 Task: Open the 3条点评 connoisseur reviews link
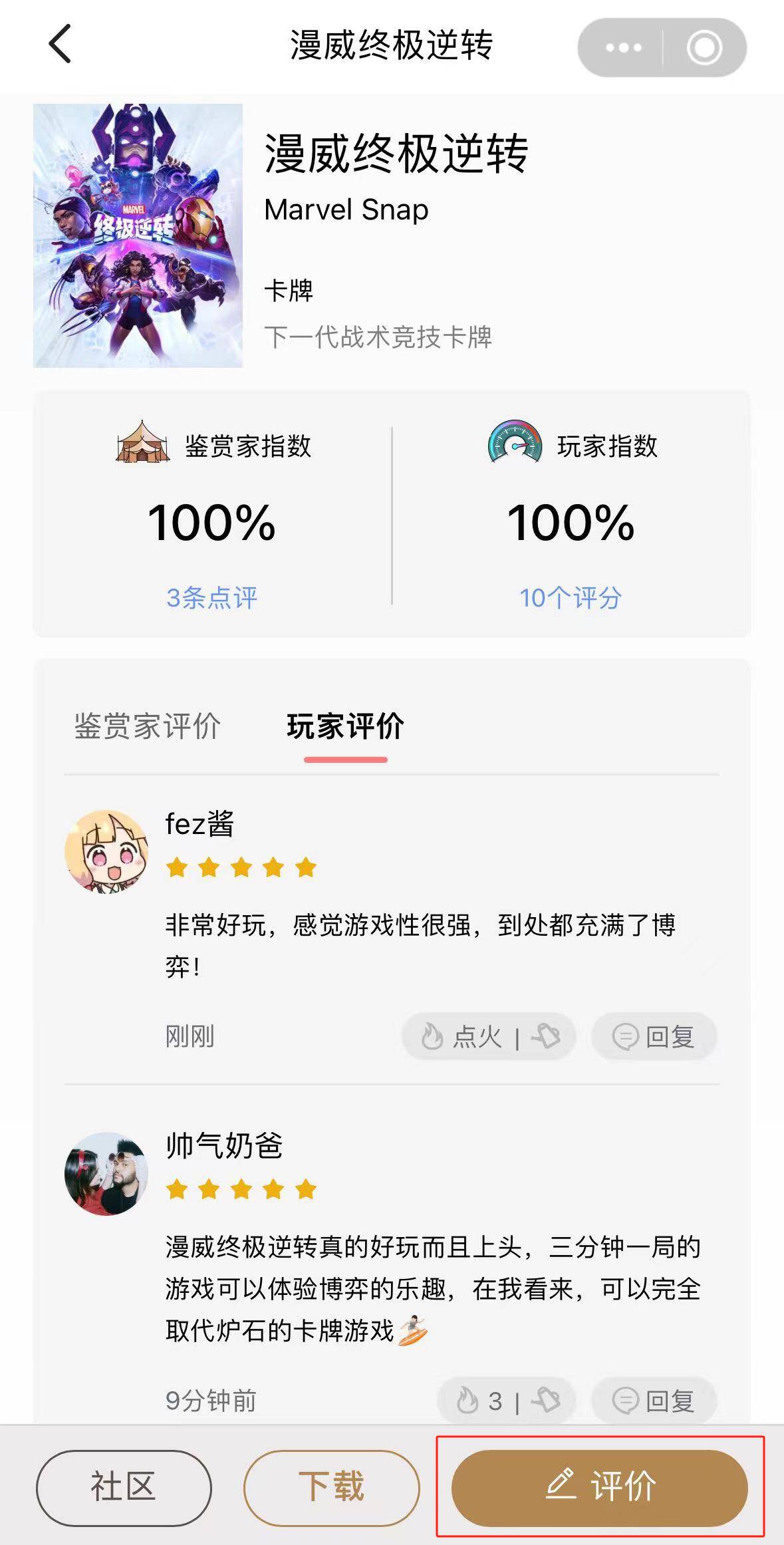click(211, 597)
